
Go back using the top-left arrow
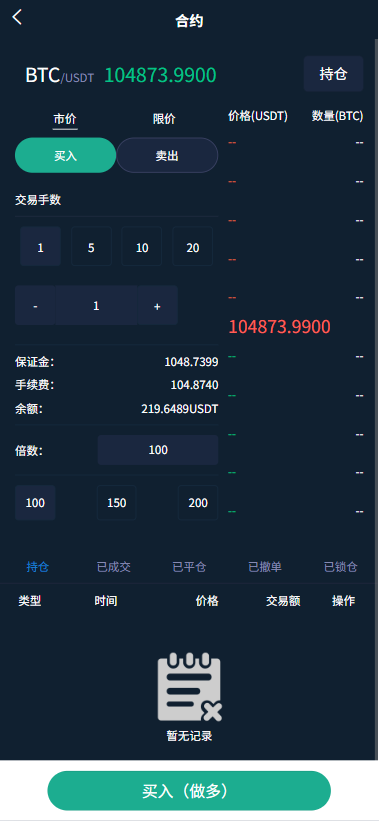pyautogui.click(x=17, y=17)
